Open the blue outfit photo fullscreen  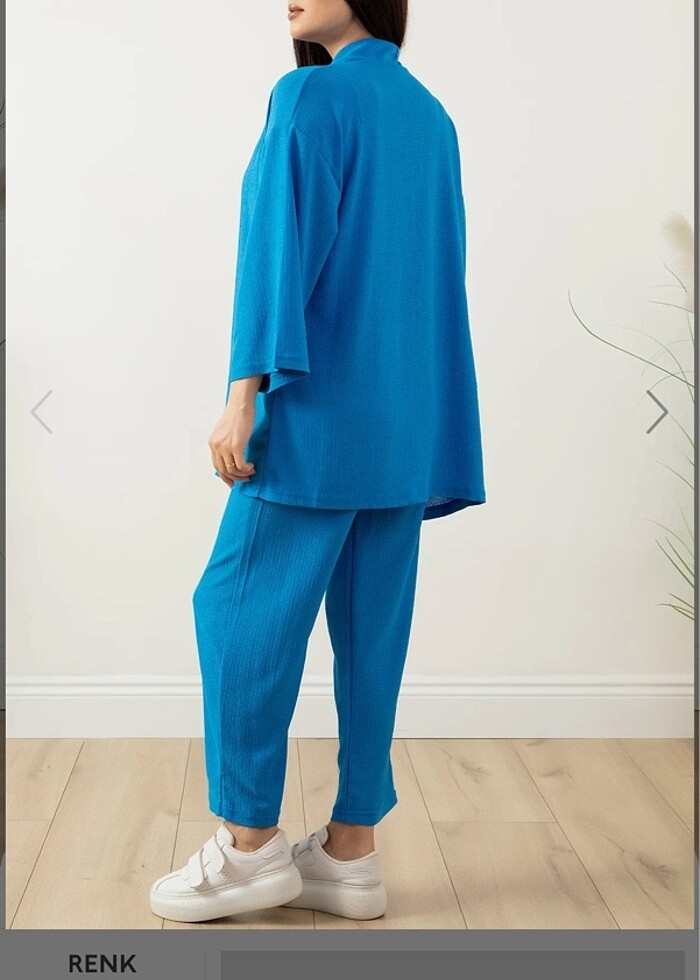(x=350, y=450)
